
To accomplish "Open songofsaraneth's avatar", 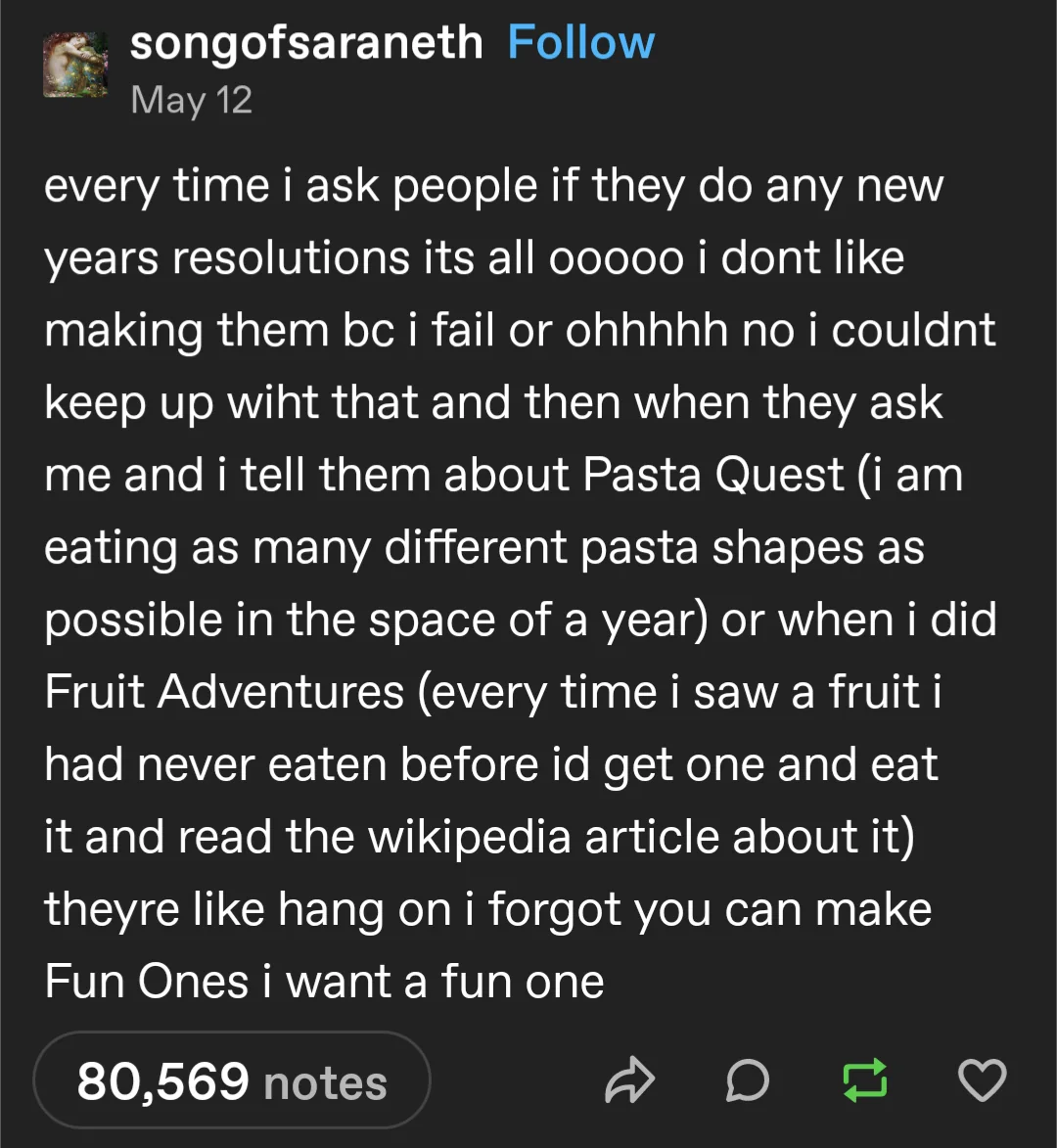I will tap(75, 65).
